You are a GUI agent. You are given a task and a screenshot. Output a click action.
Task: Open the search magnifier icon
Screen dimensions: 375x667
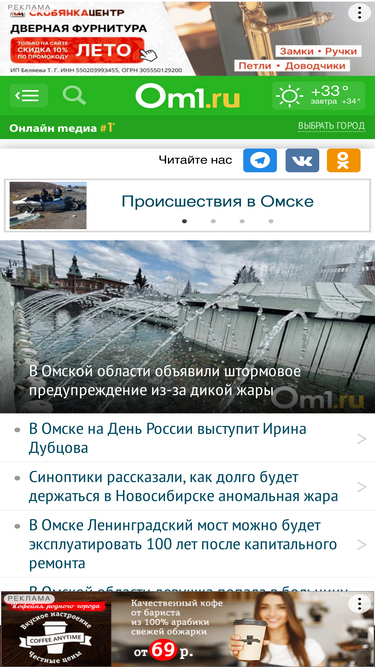(74, 96)
